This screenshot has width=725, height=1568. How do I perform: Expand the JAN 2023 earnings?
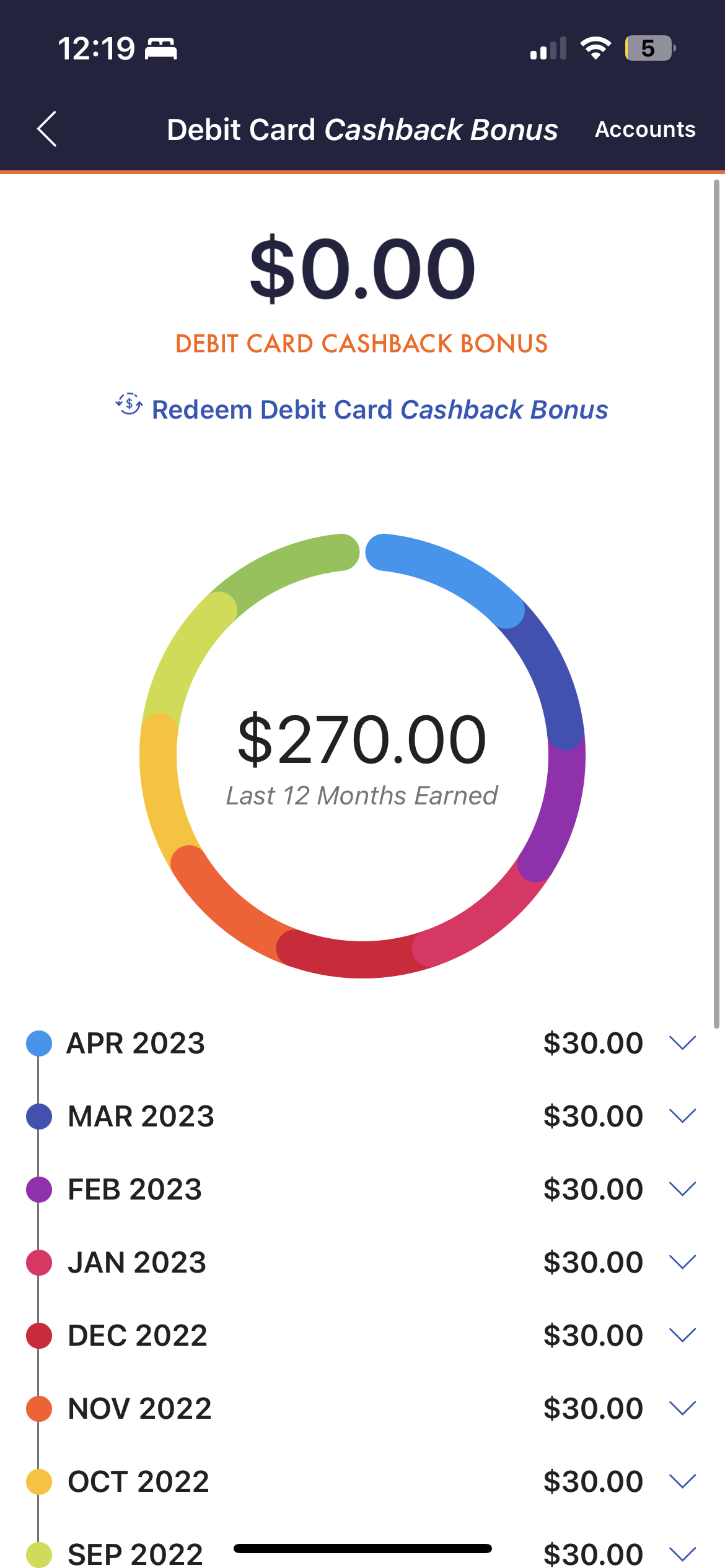click(682, 1263)
